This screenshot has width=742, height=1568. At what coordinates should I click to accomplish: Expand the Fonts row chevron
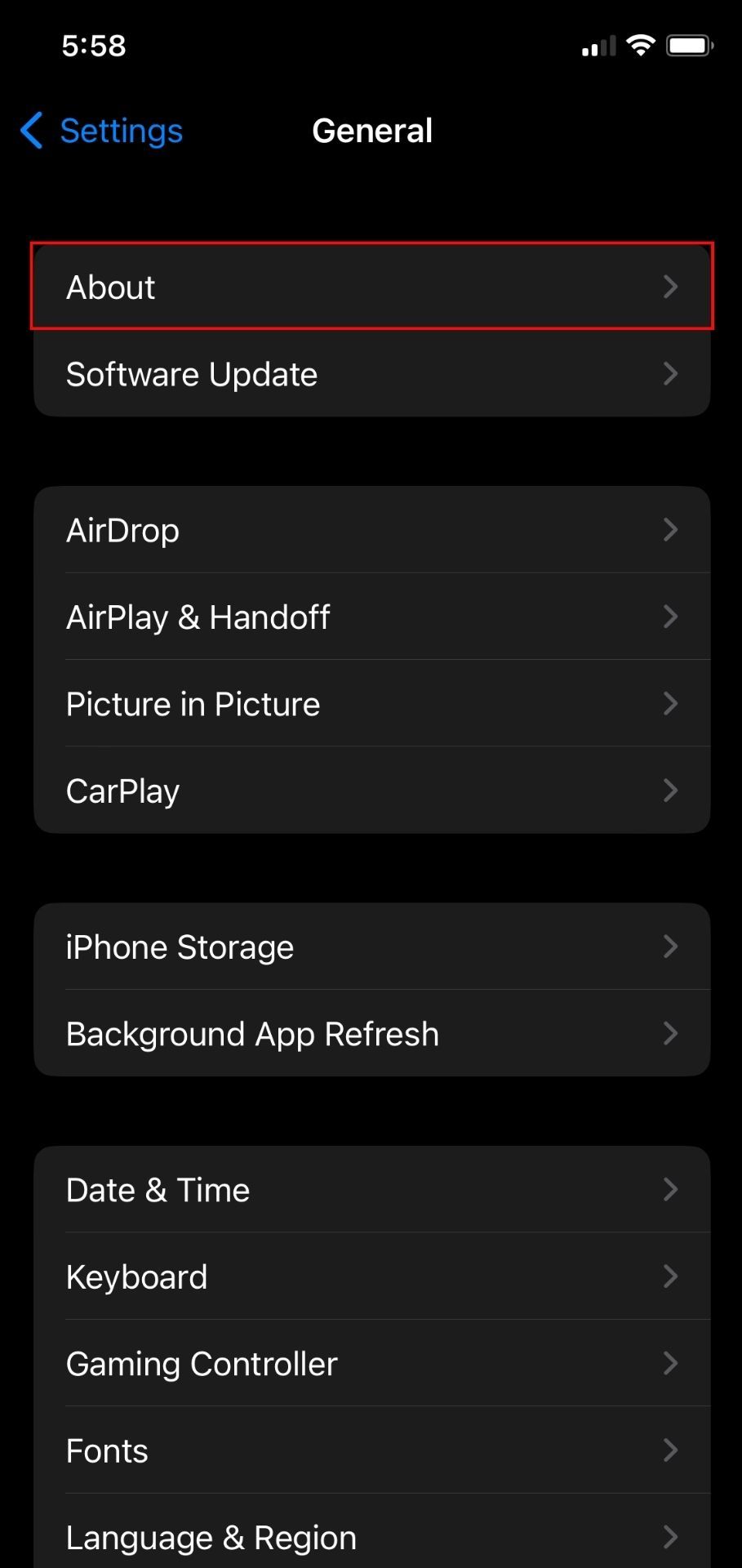[671, 1450]
